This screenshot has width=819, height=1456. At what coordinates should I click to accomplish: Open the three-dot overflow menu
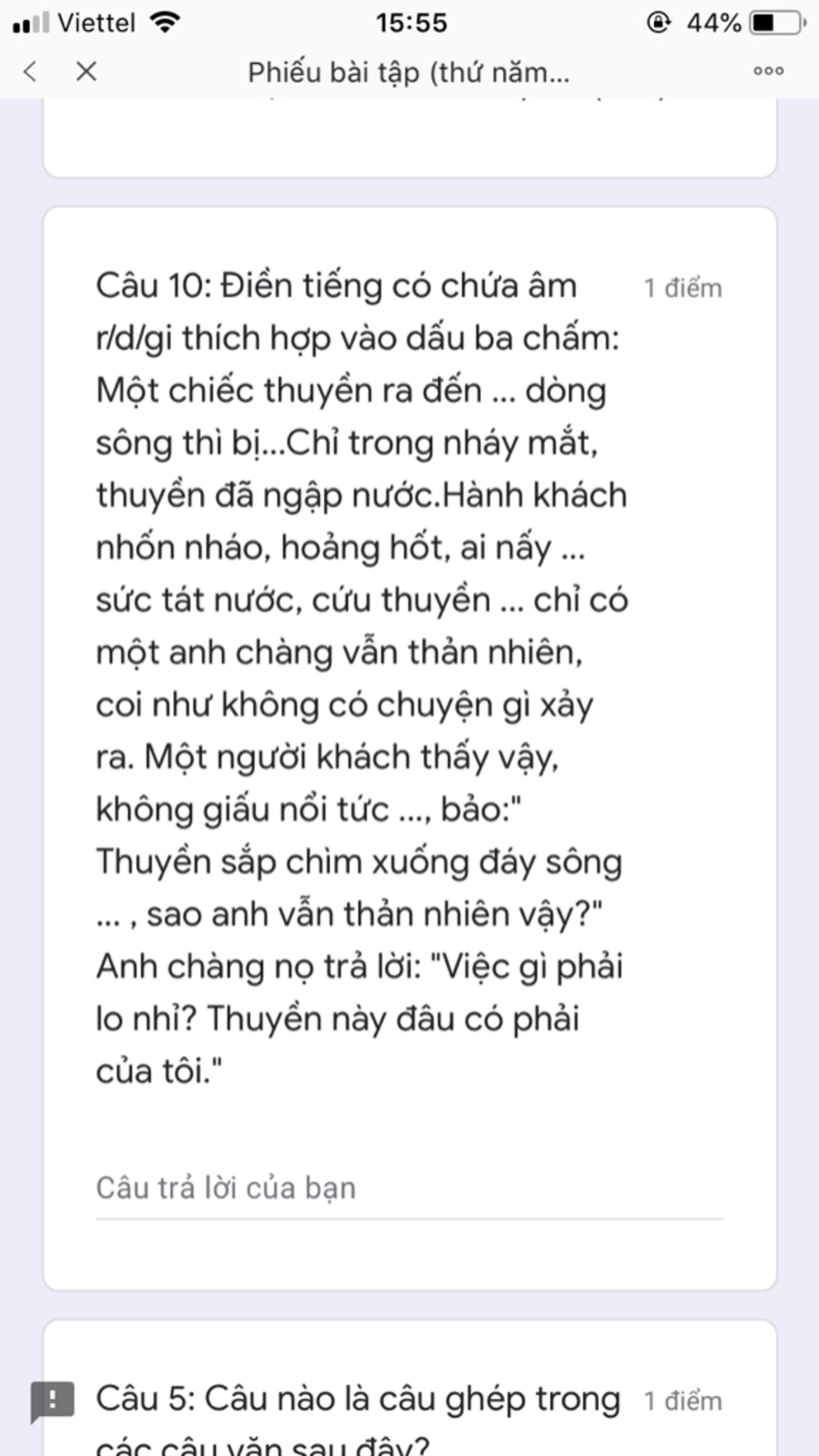768,71
